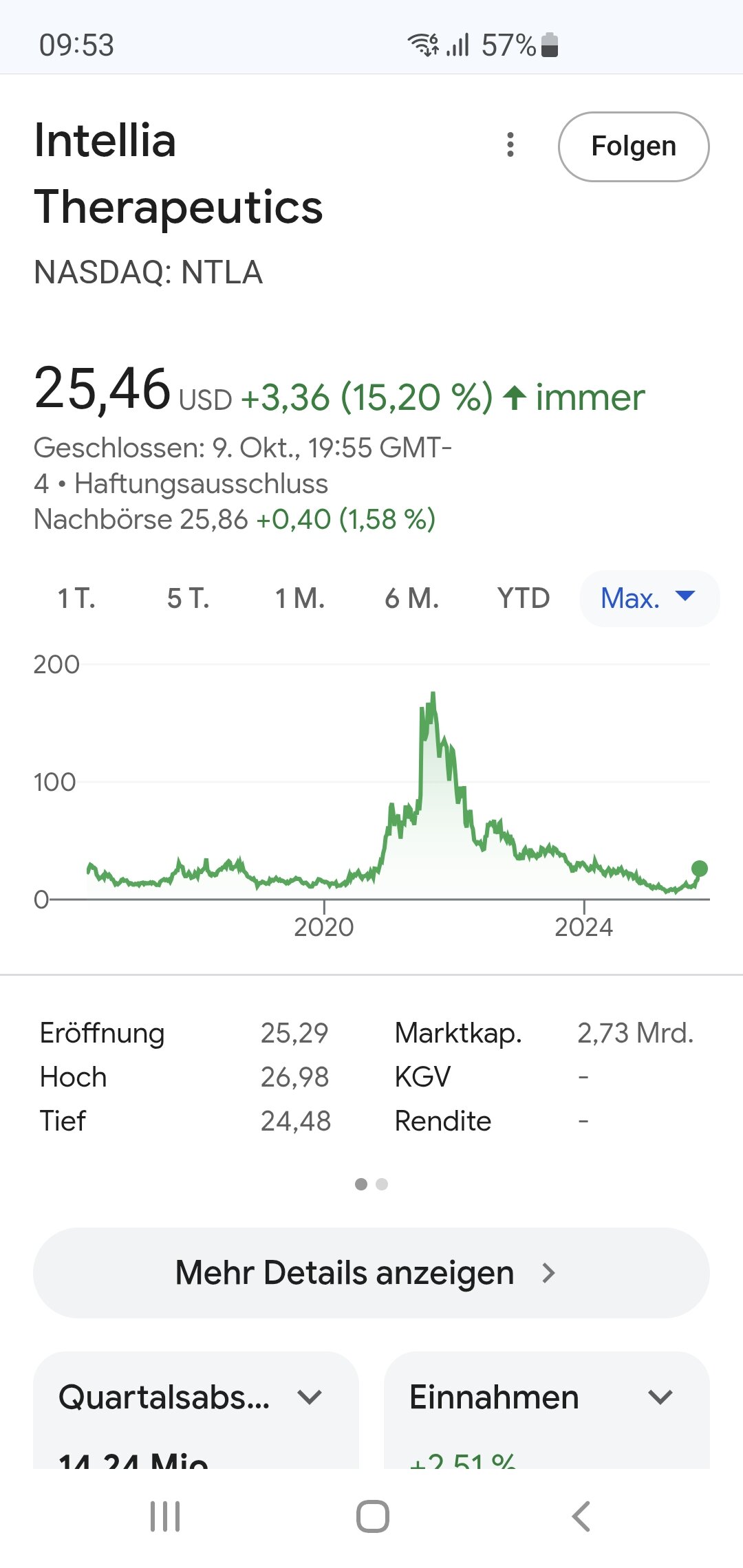Viewport: 743px width, 1568px height.
Task: Show the 1 M. chart range
Action: click(x=300, y=598)
